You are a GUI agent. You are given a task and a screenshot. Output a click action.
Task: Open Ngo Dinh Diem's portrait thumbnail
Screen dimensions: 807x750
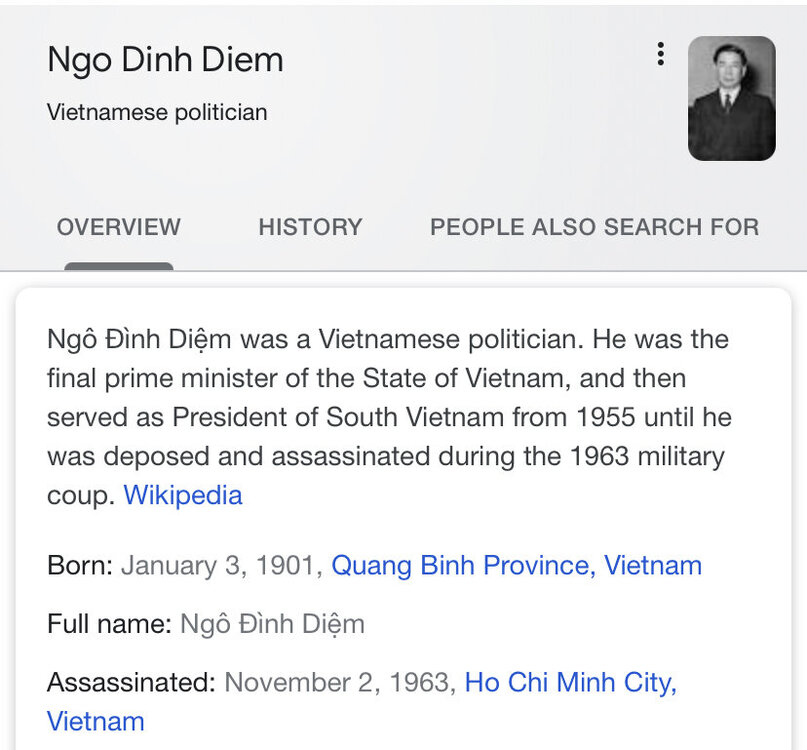[x=731, y=98]
